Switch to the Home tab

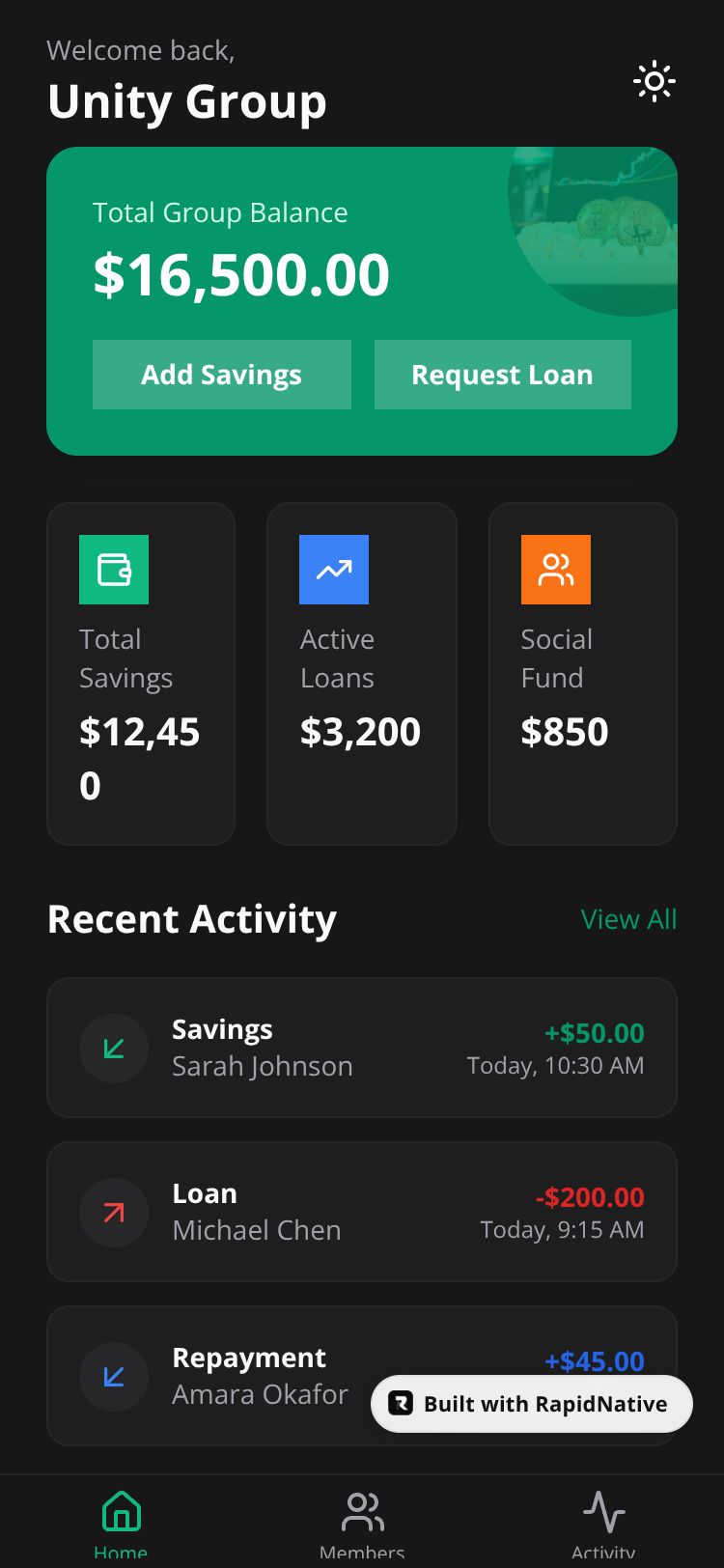121,1521
